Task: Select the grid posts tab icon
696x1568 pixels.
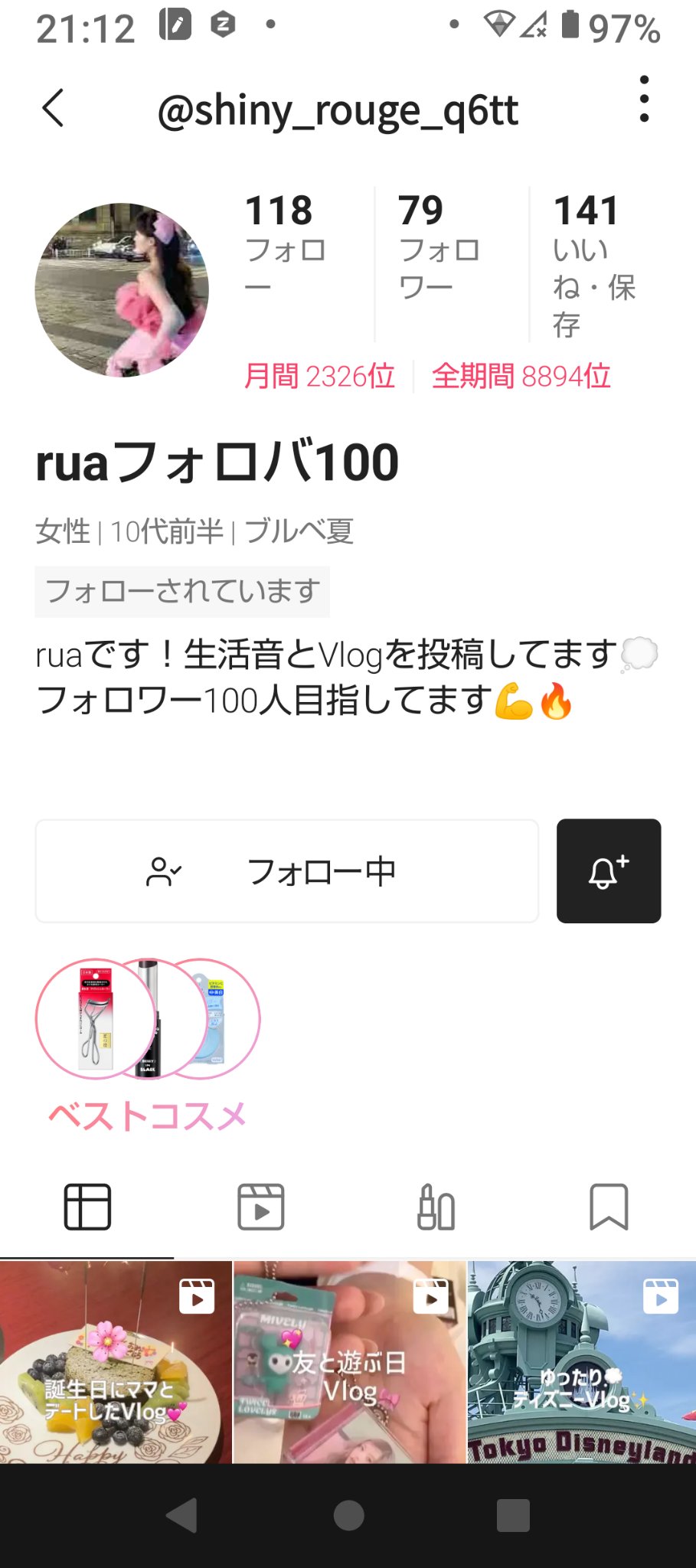Action: [x=87, y=1207]
